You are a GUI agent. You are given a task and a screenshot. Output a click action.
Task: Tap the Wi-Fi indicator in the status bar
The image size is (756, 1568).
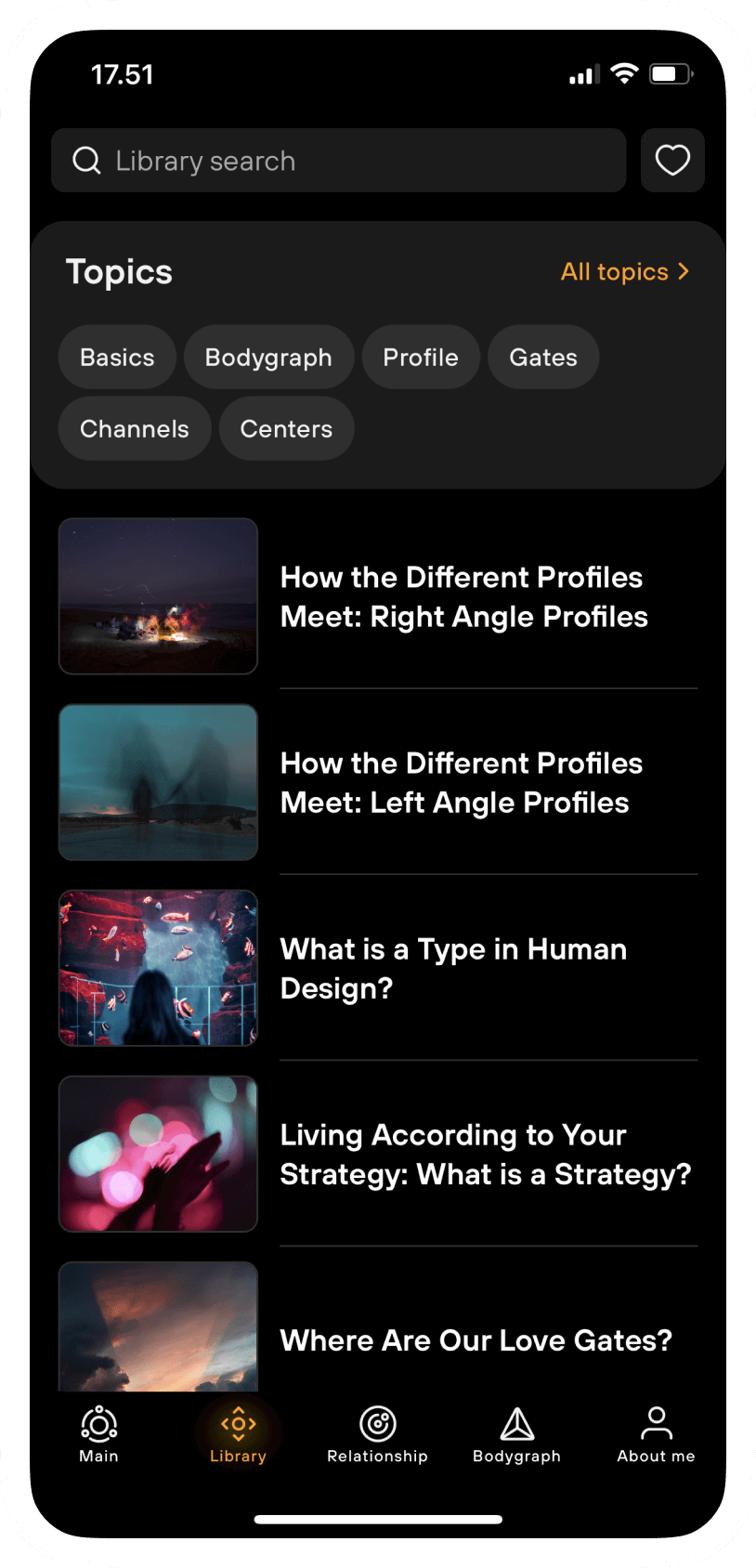(x=624, y=72)
